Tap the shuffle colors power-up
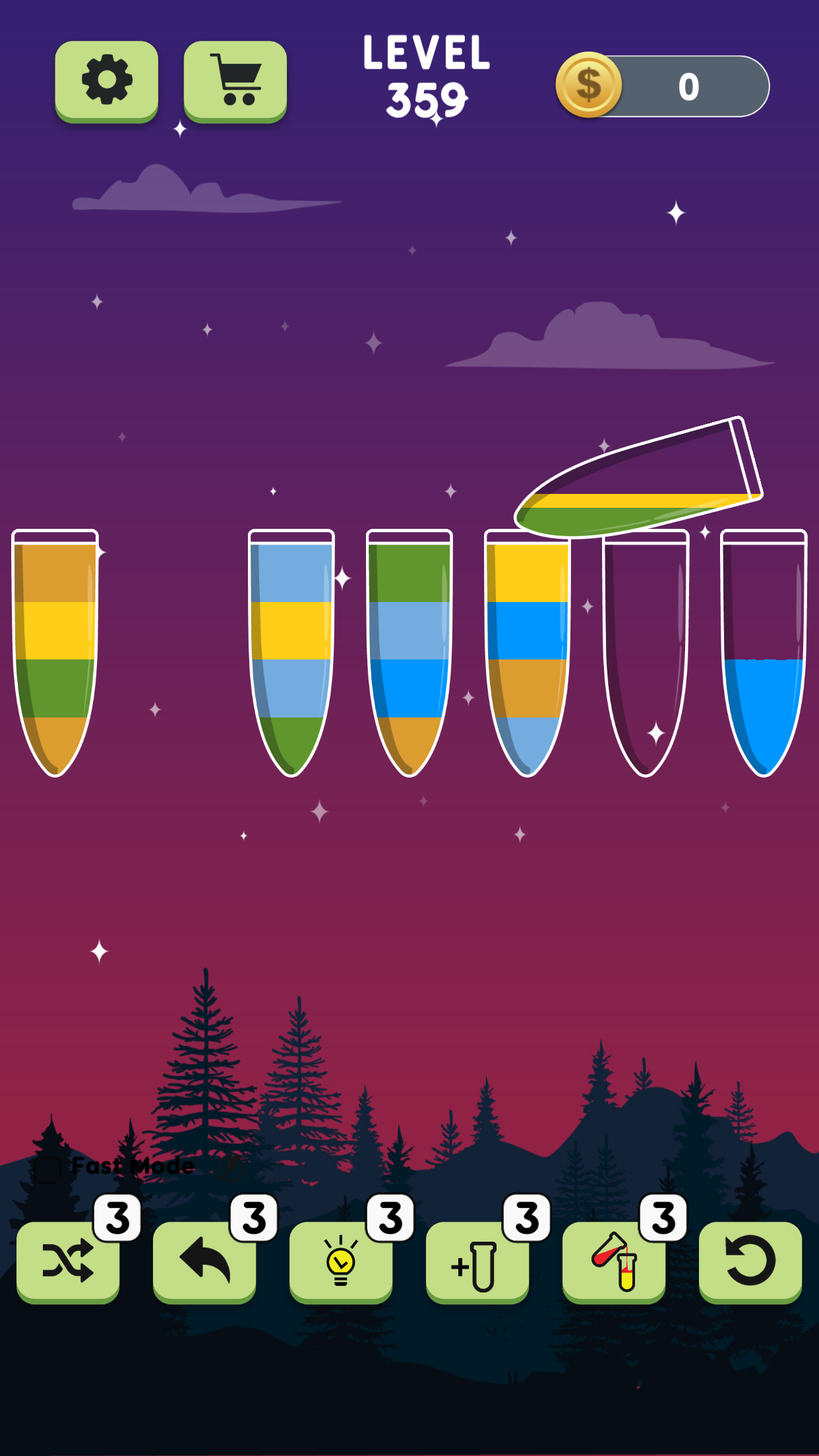Screen dimensions: 819x1456 pyautogui.click(x=68, y=1261)
